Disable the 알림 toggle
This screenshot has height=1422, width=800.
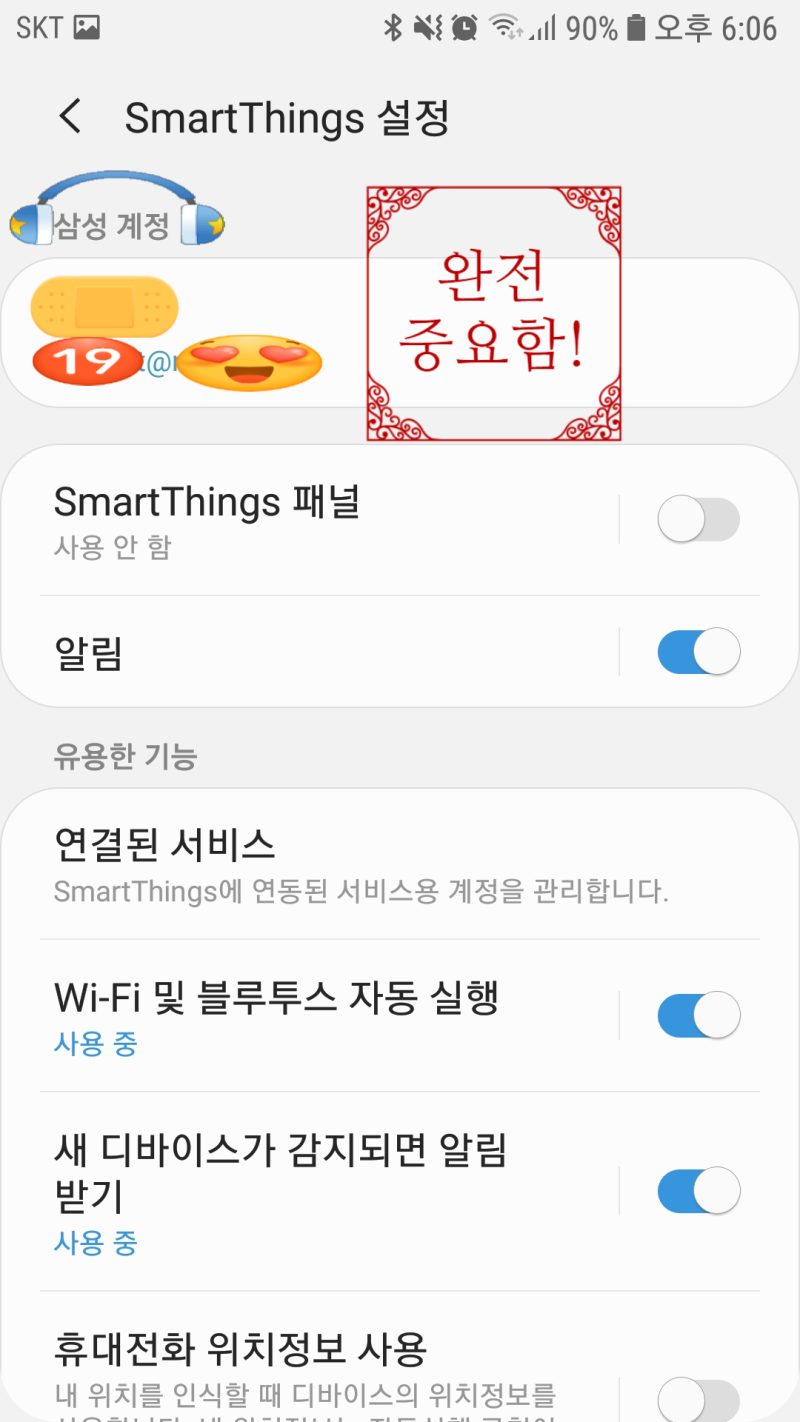(x=699, y=651)
